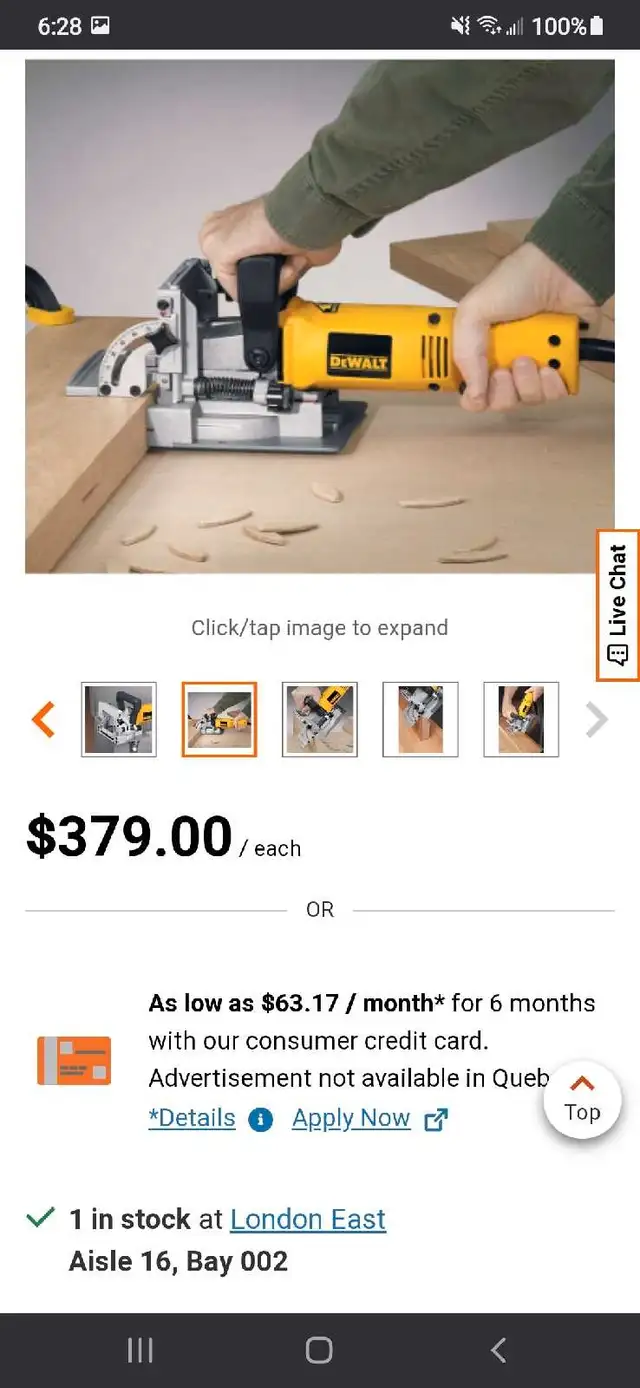
Task: Open the credit card *Details link
Action: 192,1118
